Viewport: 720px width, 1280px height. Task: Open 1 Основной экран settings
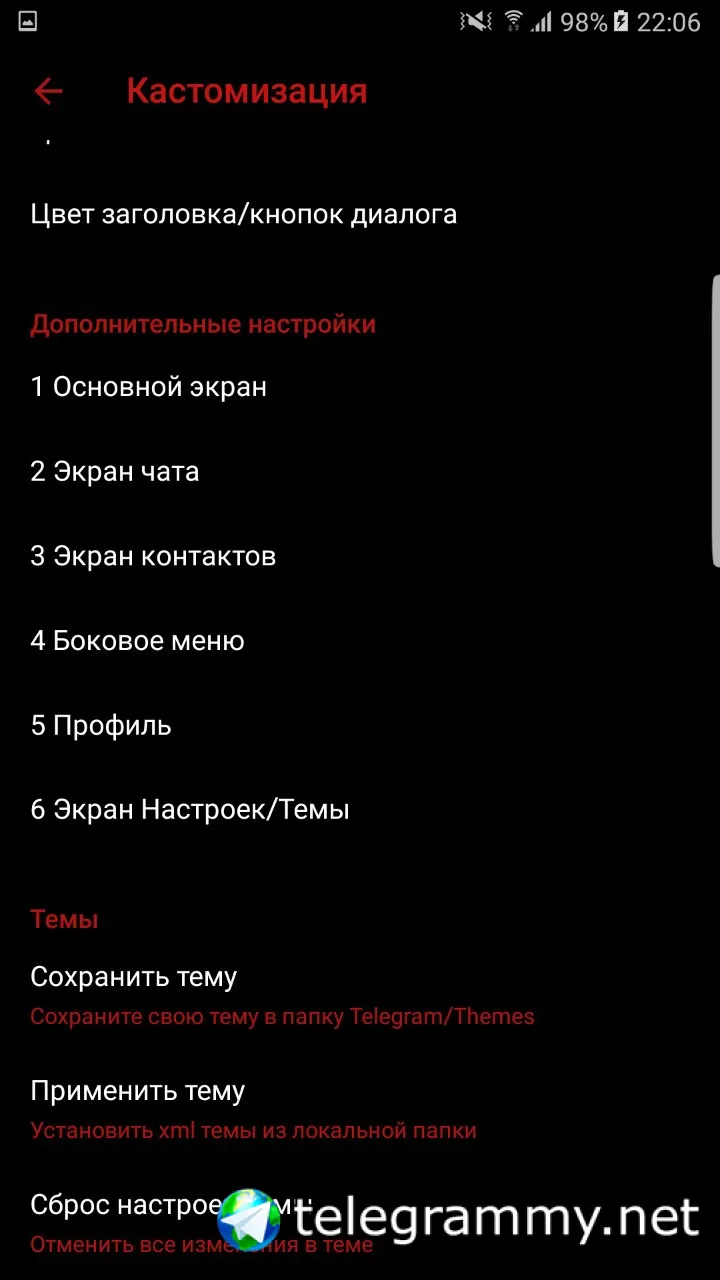[148, 387]
